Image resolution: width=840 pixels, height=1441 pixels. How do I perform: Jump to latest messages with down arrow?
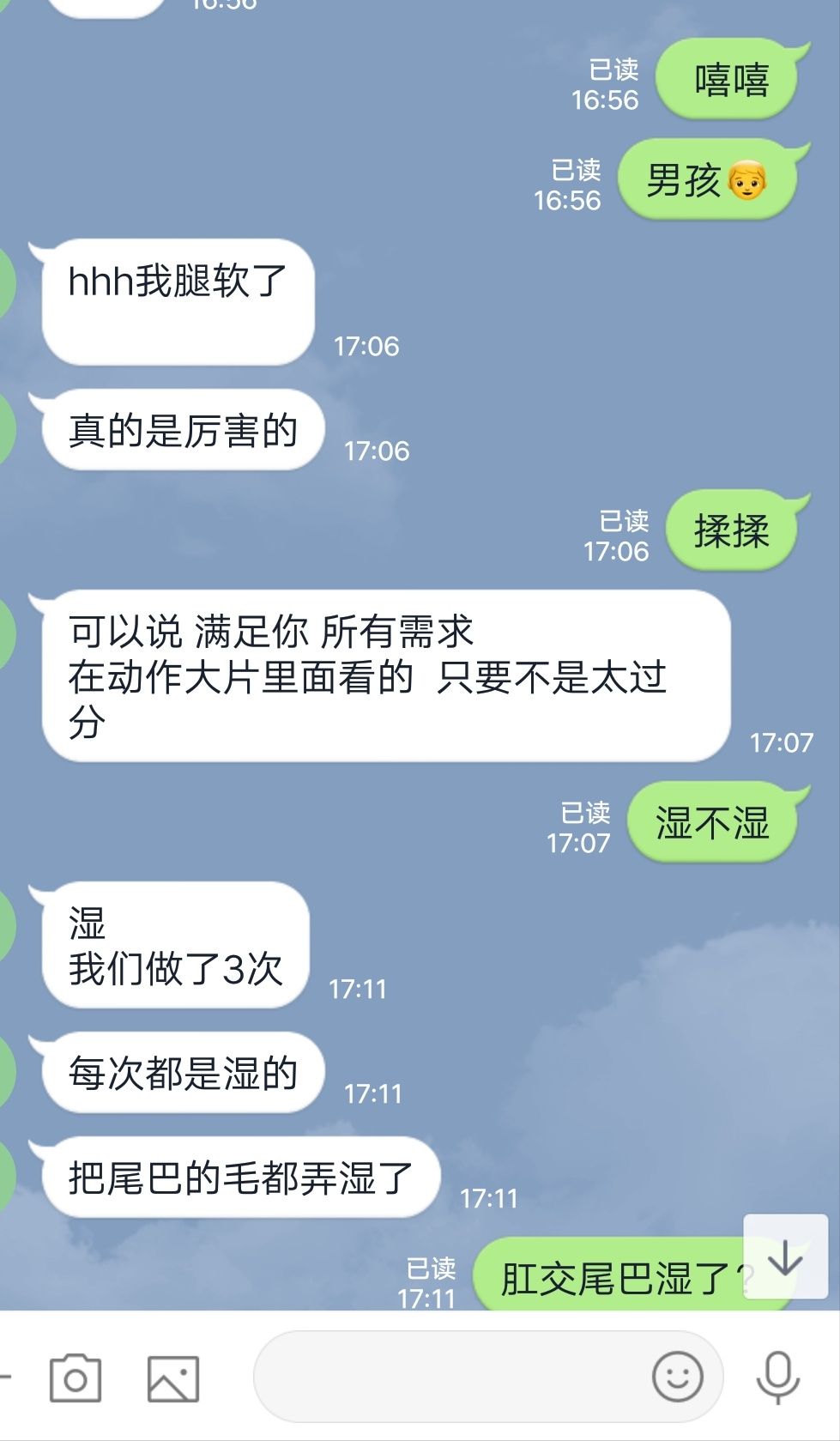(x=785, y=1256)
